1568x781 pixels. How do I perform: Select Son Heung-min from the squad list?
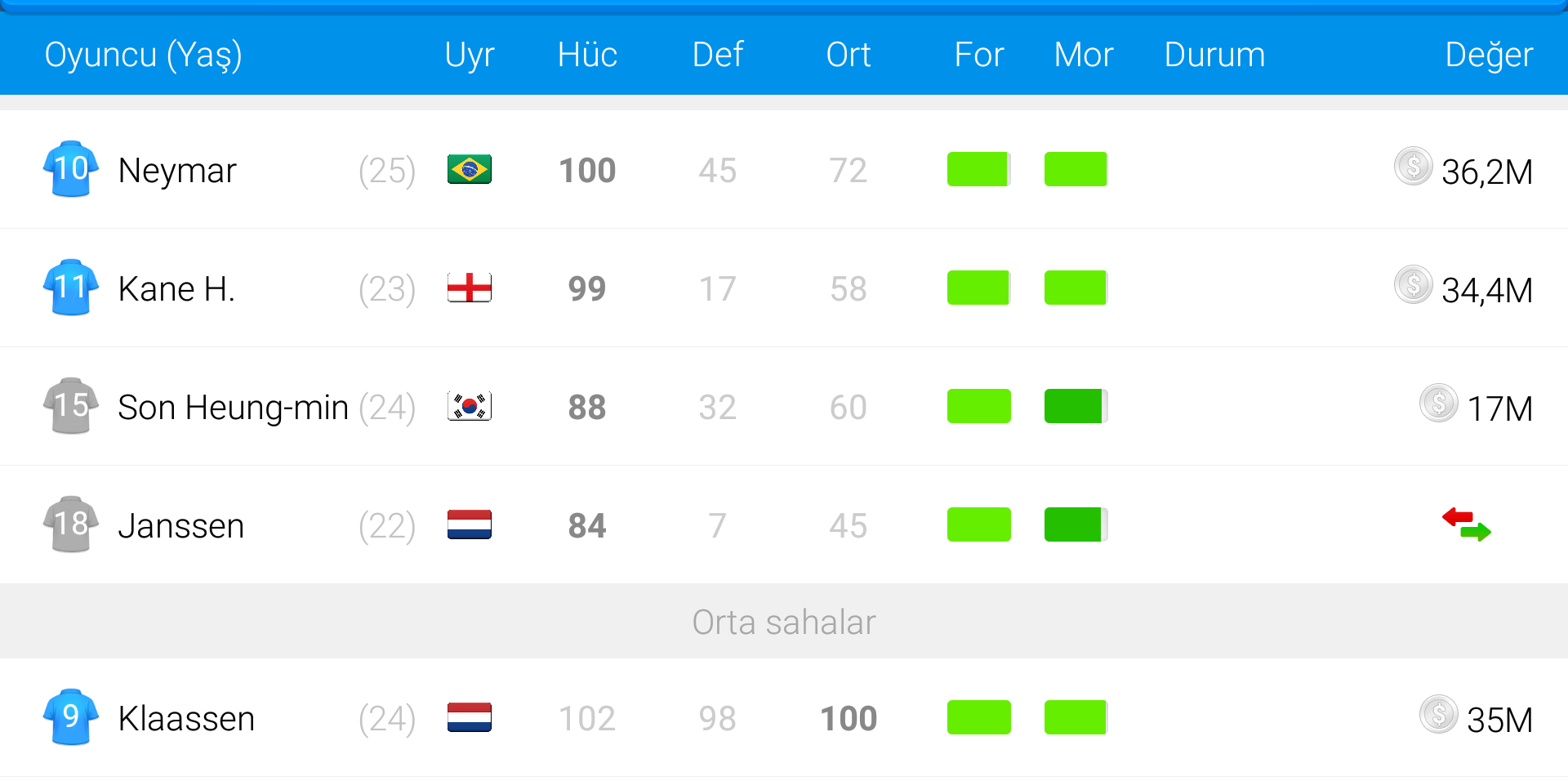(x=784, y=406)
